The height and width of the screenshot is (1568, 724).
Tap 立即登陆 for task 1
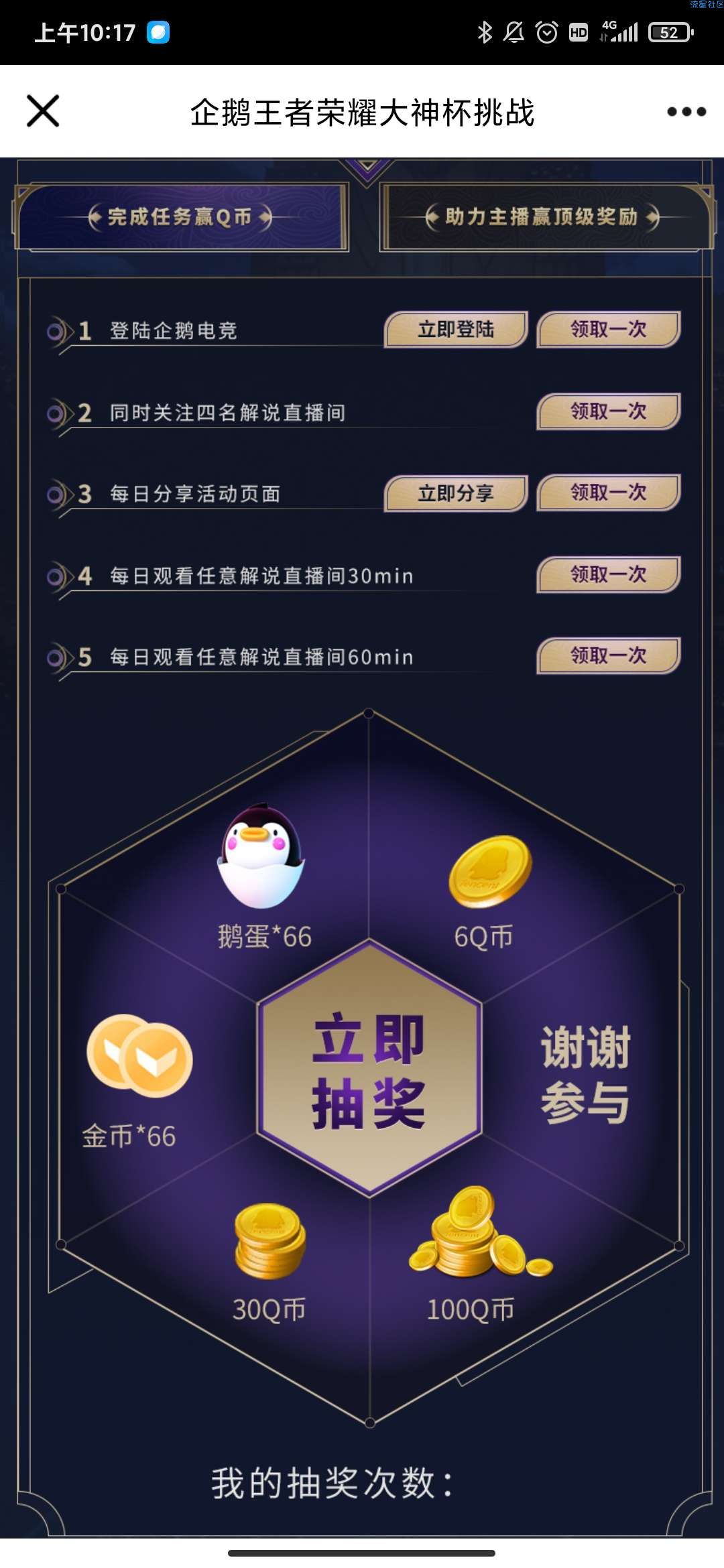pos(456,329)
